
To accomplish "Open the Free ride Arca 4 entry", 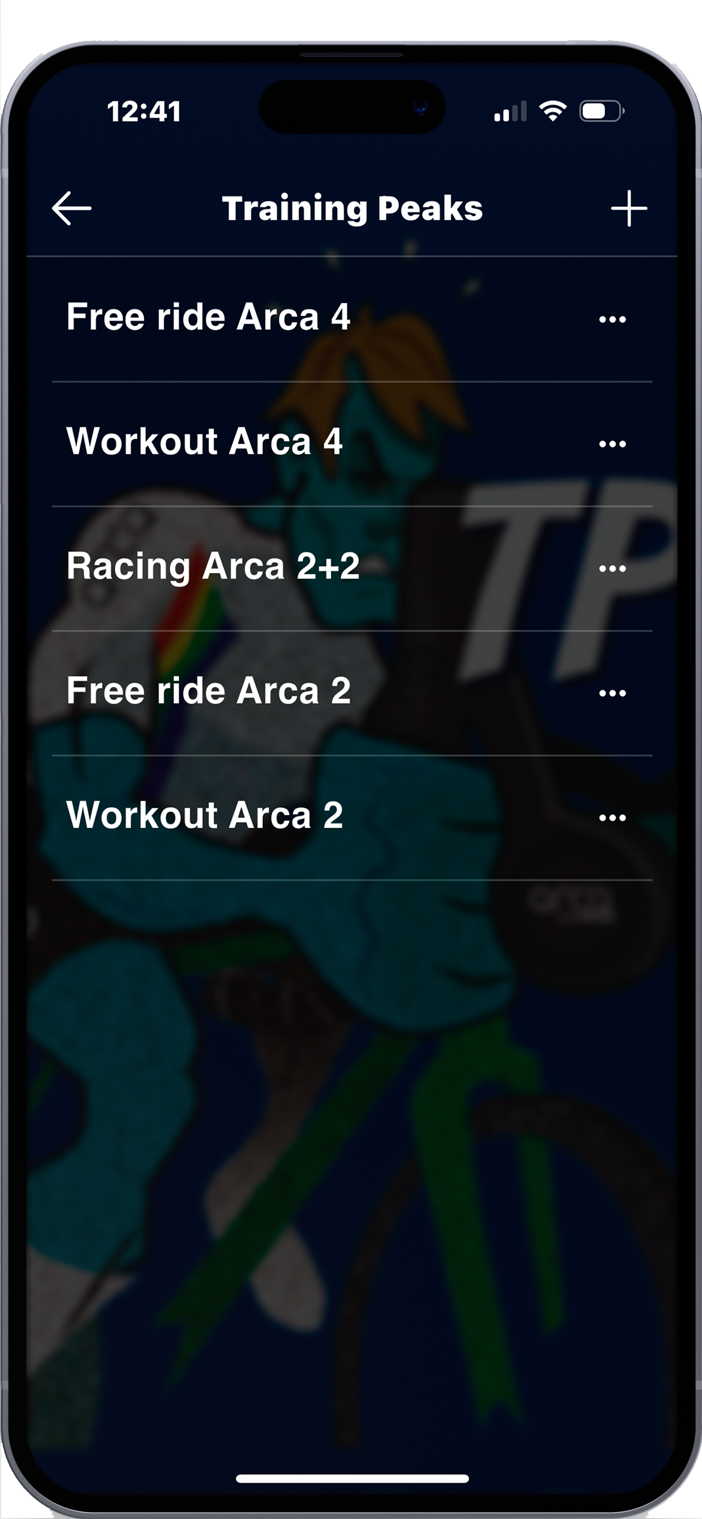I will click(209, 318).
